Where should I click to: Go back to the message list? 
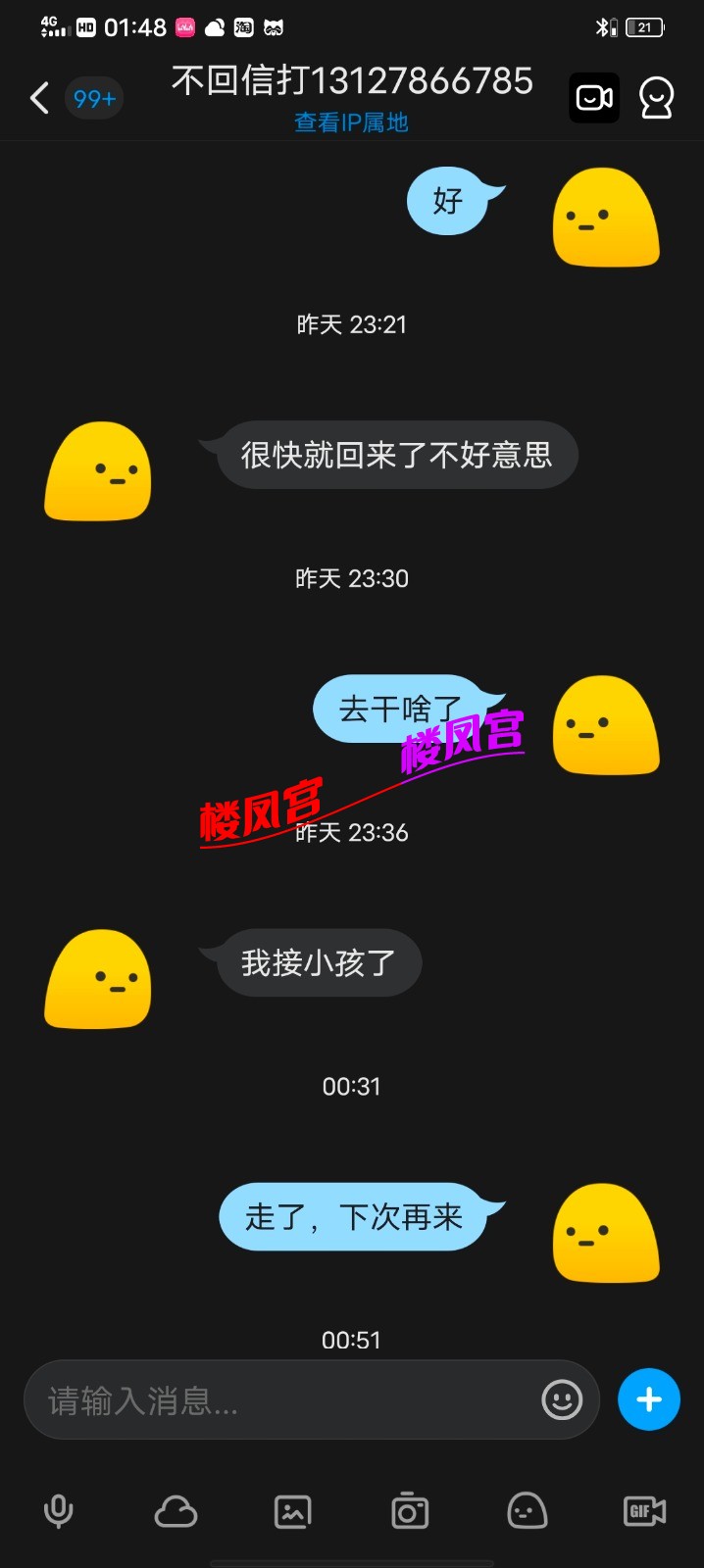tap(39, 98)
